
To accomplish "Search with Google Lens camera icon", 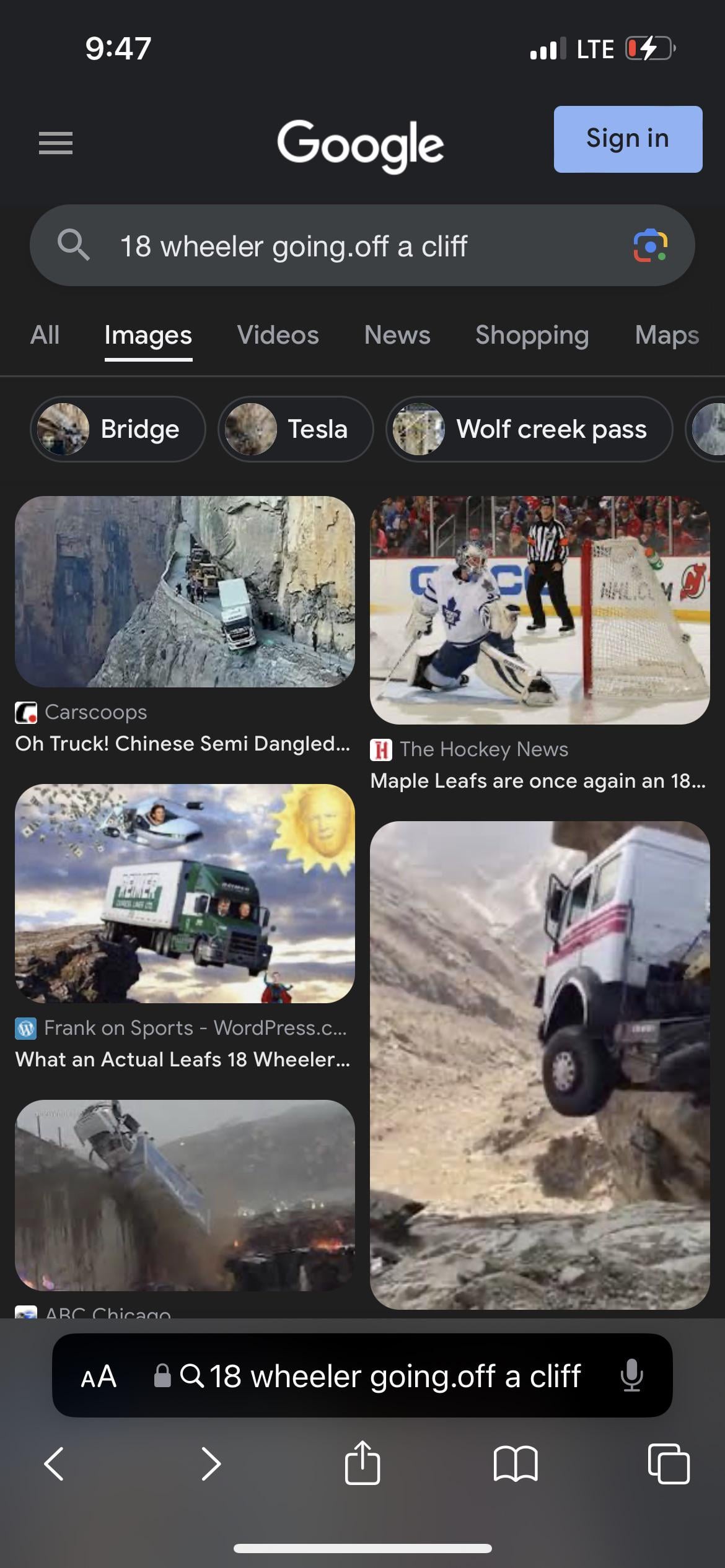I will 650,246.
